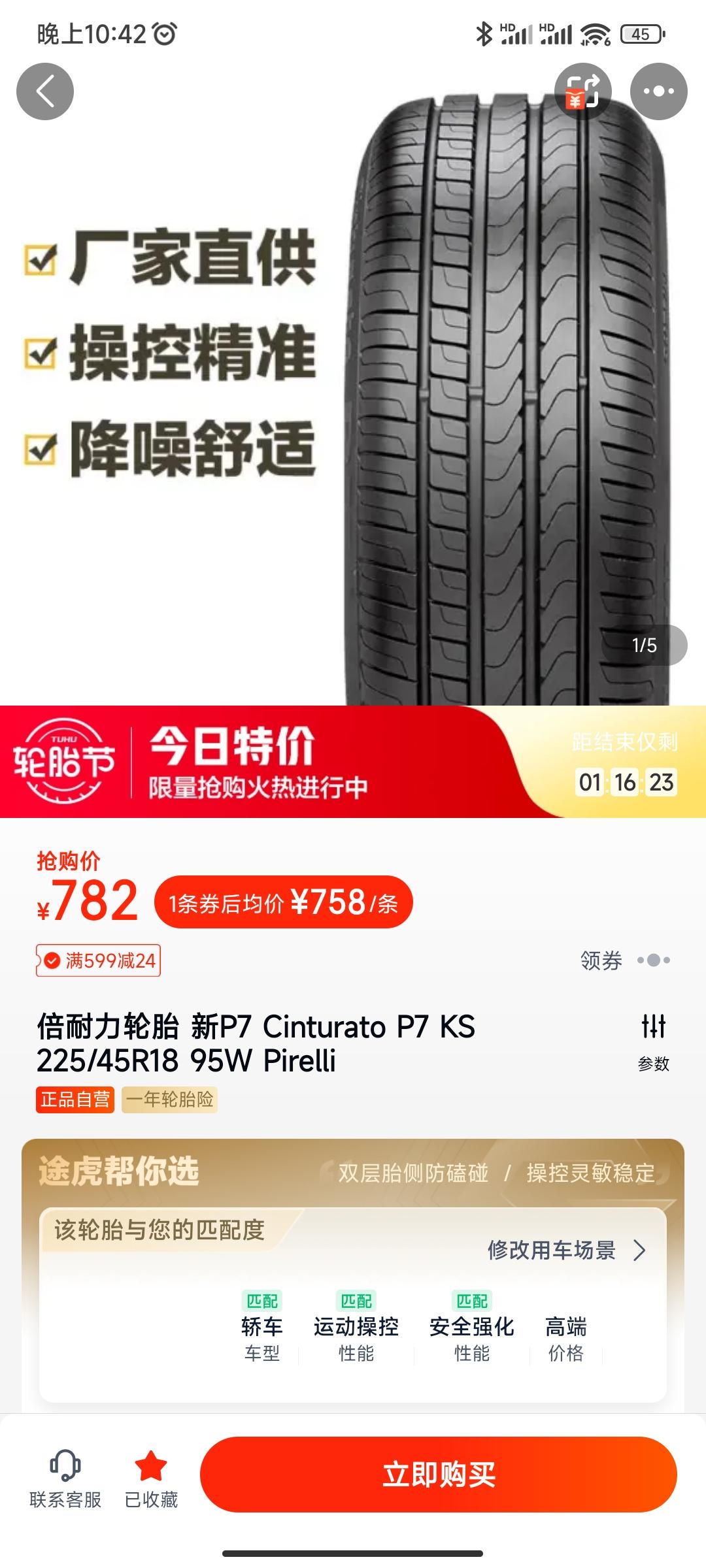View the 1条券后均价 ¥758 price pill

(x=283, y=902)
